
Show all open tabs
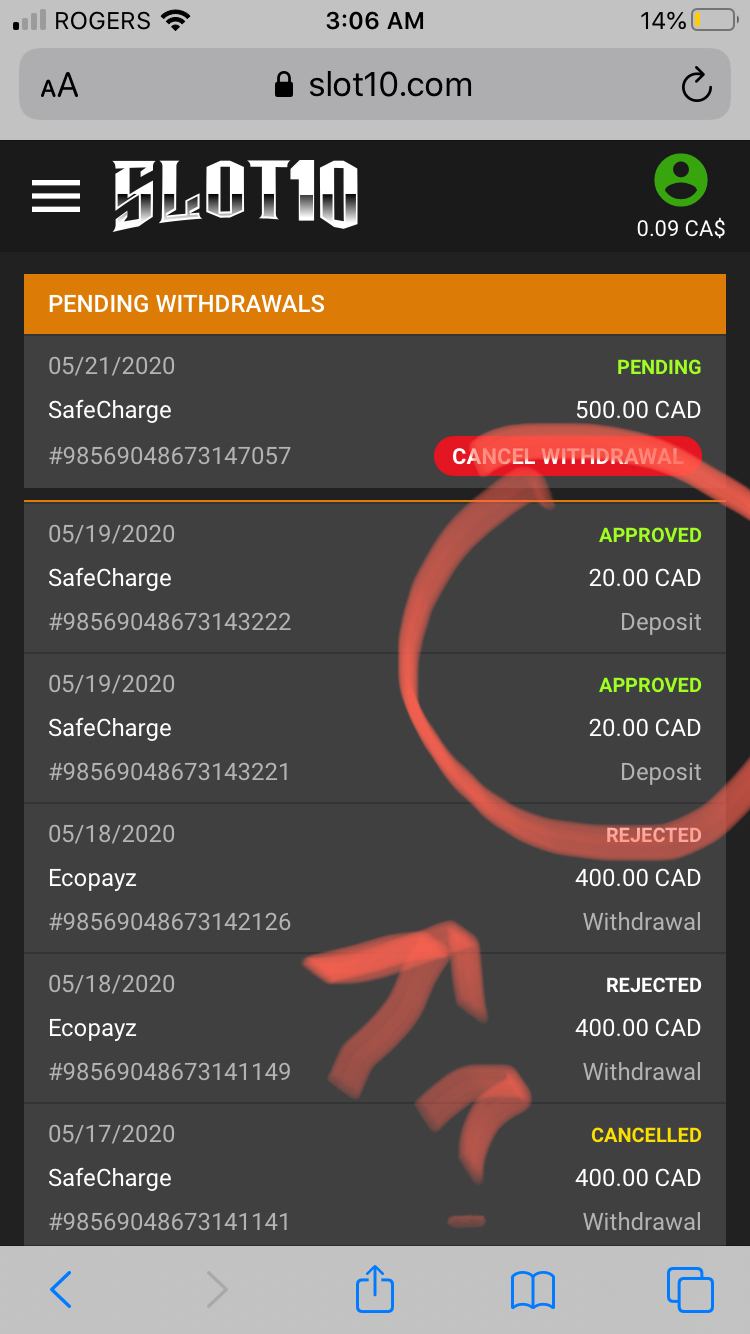pos(690,1290)
